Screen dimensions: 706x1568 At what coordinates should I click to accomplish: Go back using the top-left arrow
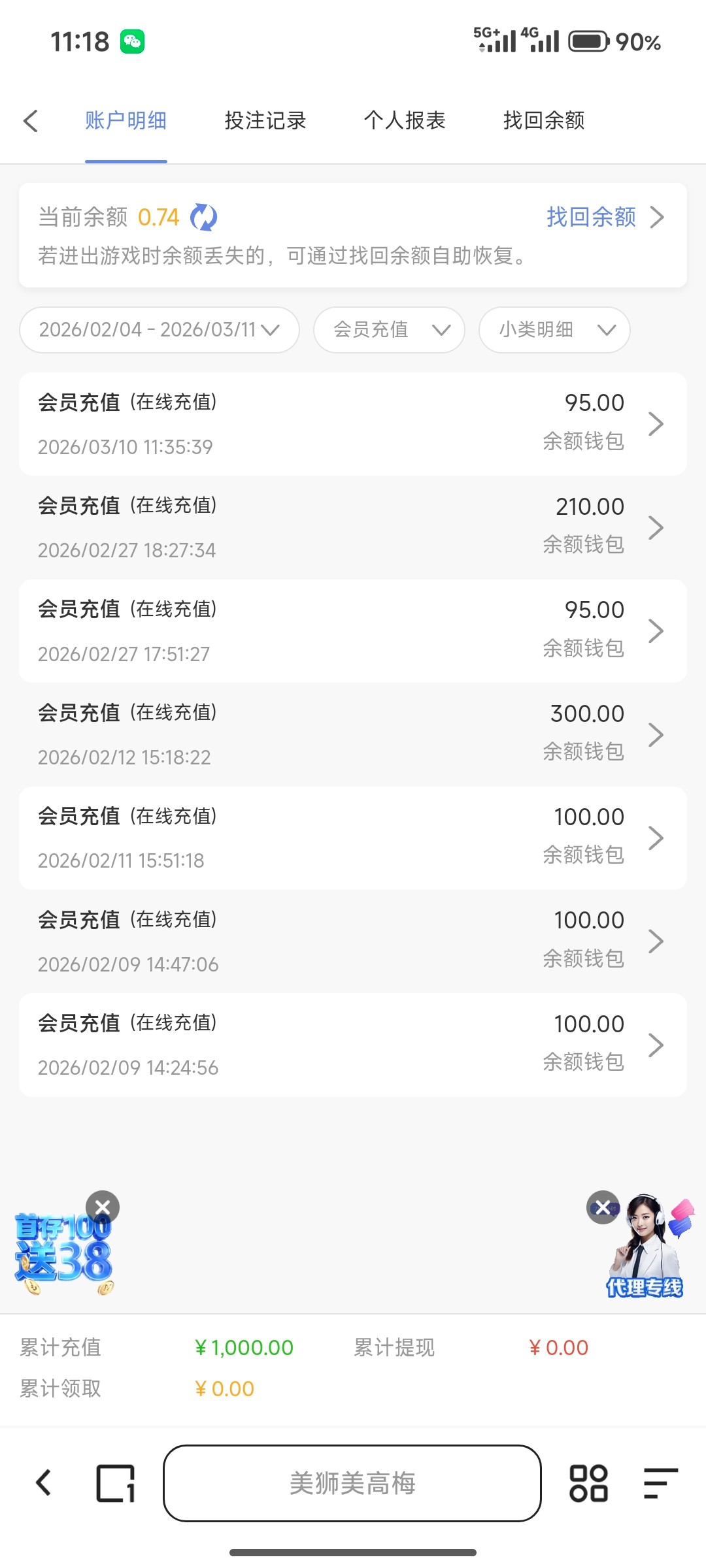click(x=31, y=121)
